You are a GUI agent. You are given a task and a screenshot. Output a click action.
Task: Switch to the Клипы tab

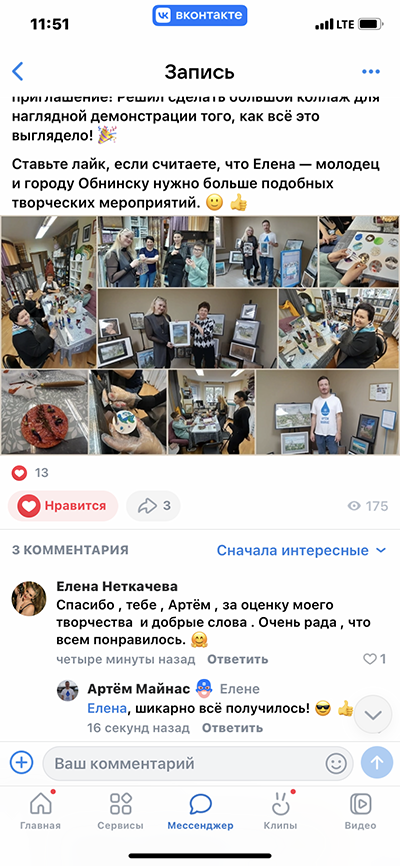click(281, 811)
